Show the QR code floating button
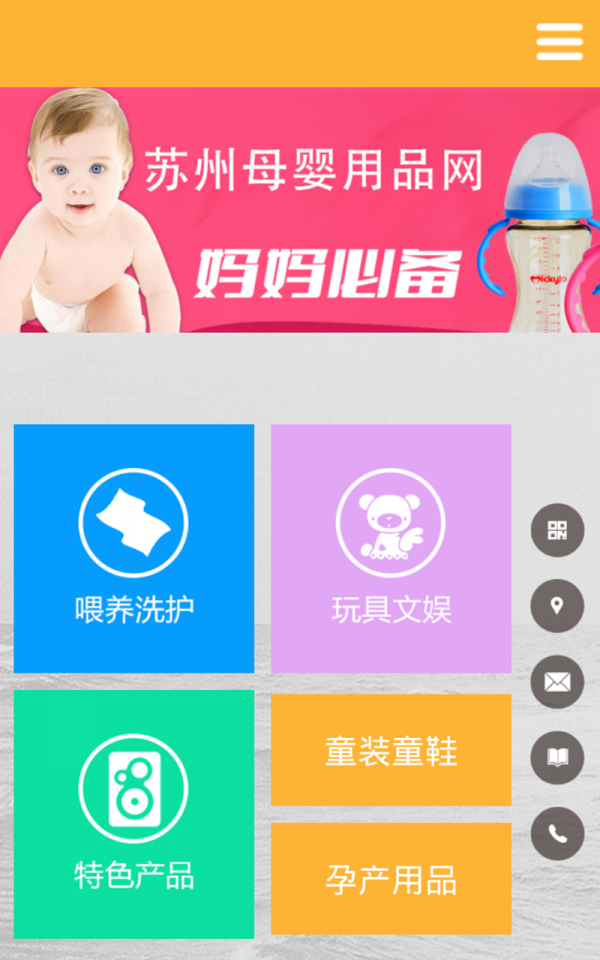 (x=557, y=530)
